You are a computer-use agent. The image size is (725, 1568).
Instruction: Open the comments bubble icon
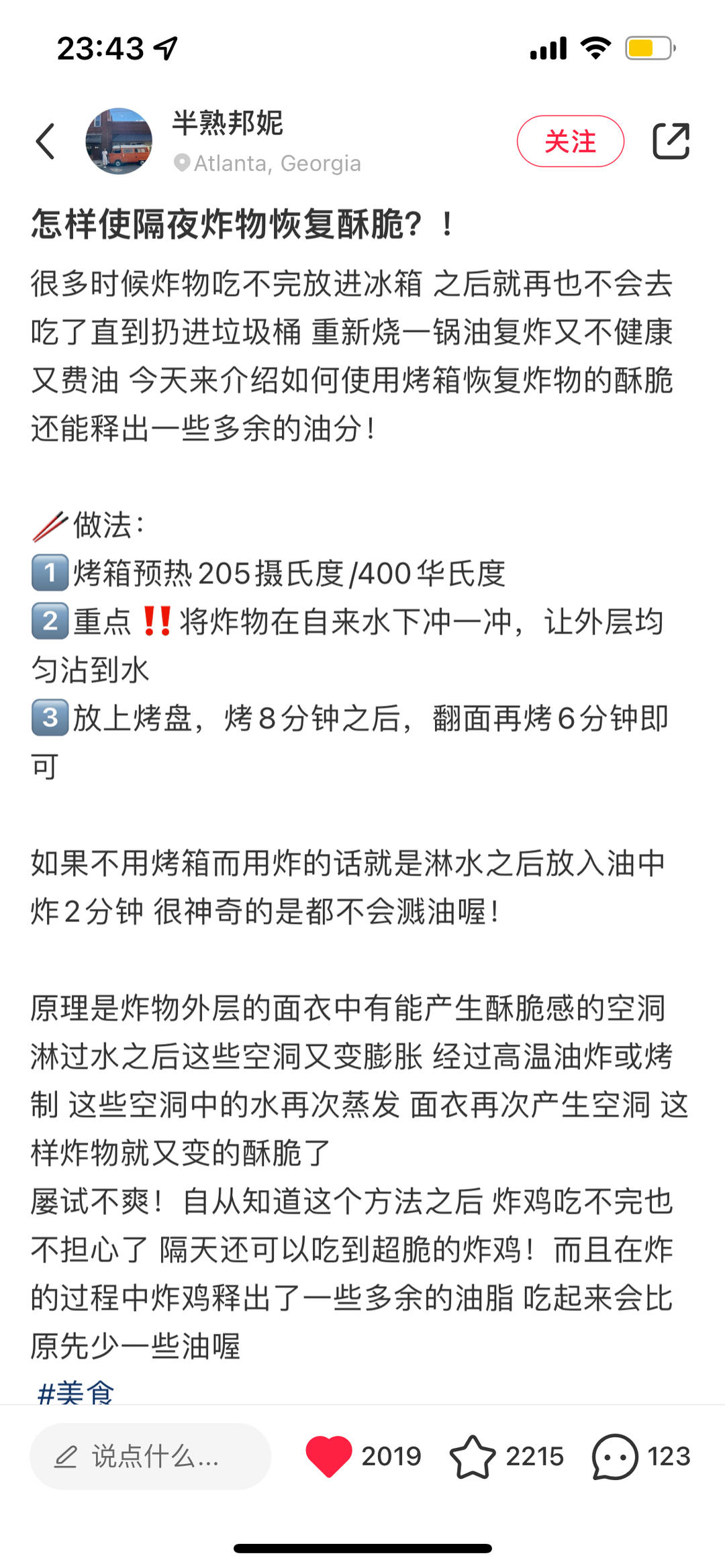pos(615,1457)
